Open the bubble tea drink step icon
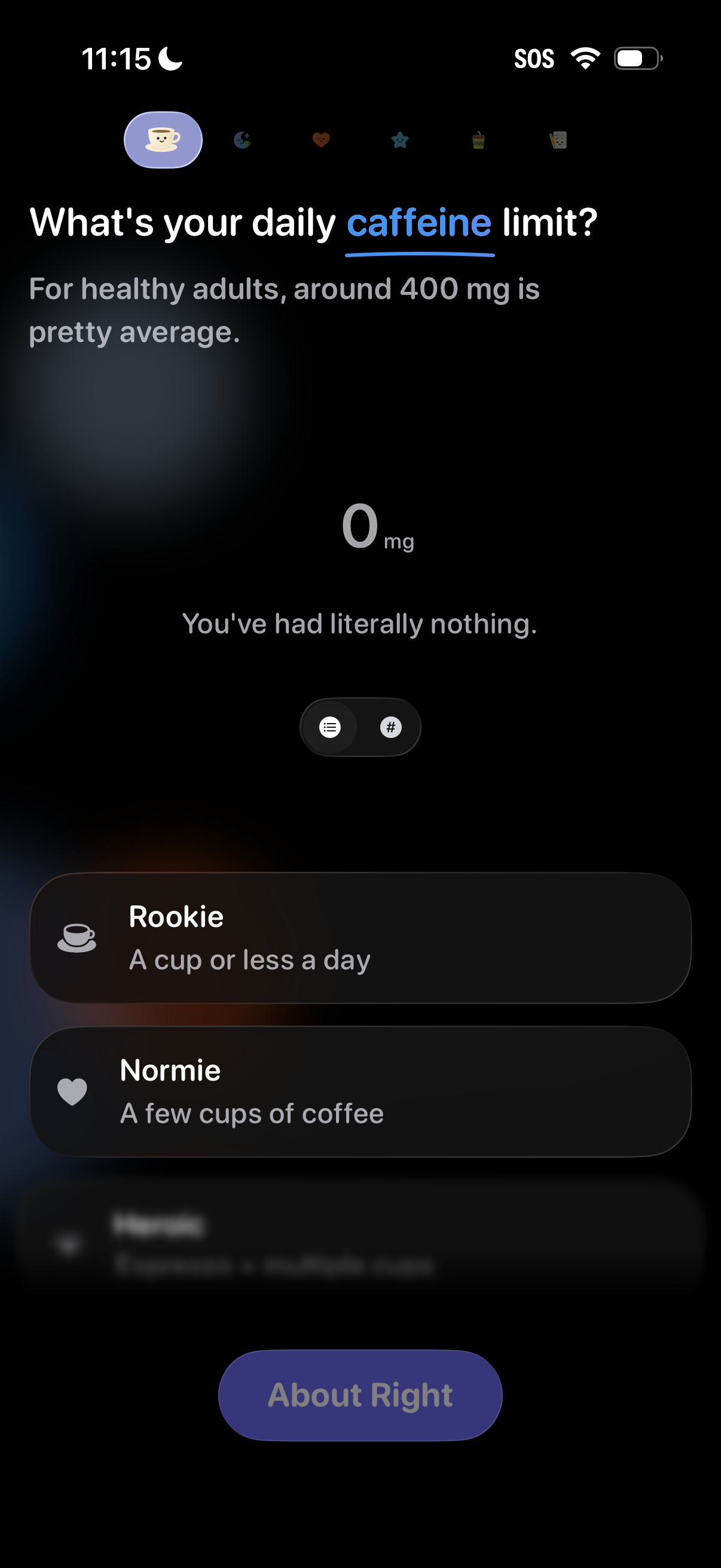 pyautogui.click(x=479, y=139)
